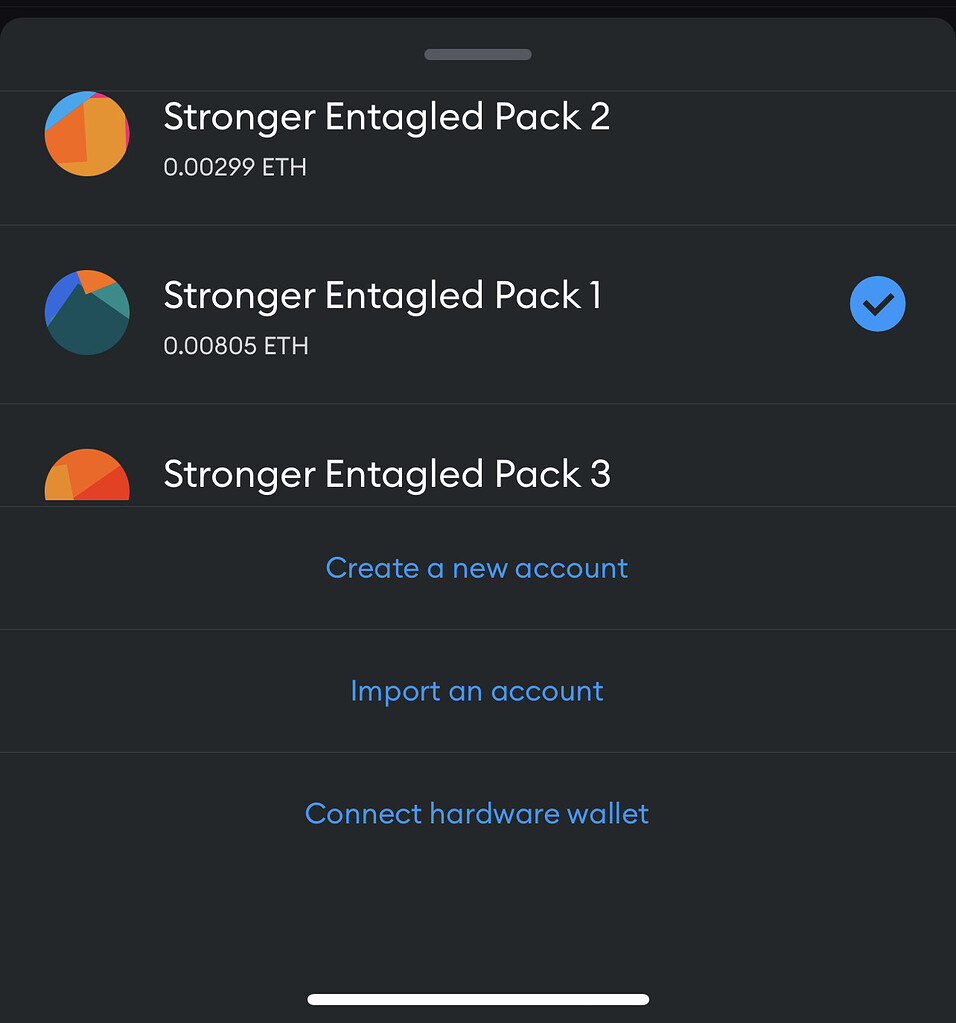The height and width of the screenshot is (1023, 956).
Task: Tap the sheet grabber to collapse the panel
Action: (477, 54)
